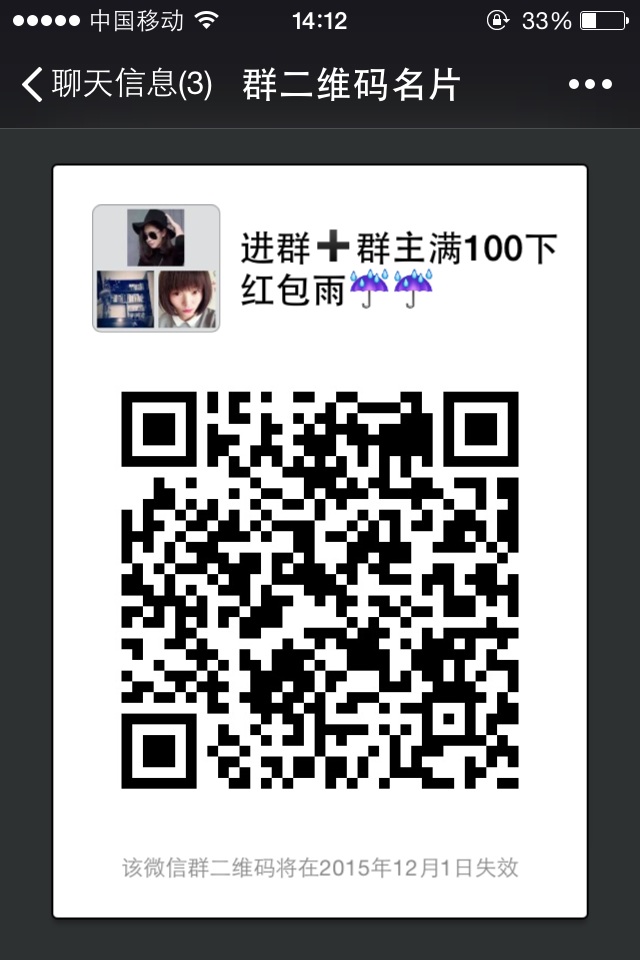Image resolution: width=640 pixels, height=960 pixels.
Task: Go back to 聊天信息 chat info
Action: [x=115, y=85]
